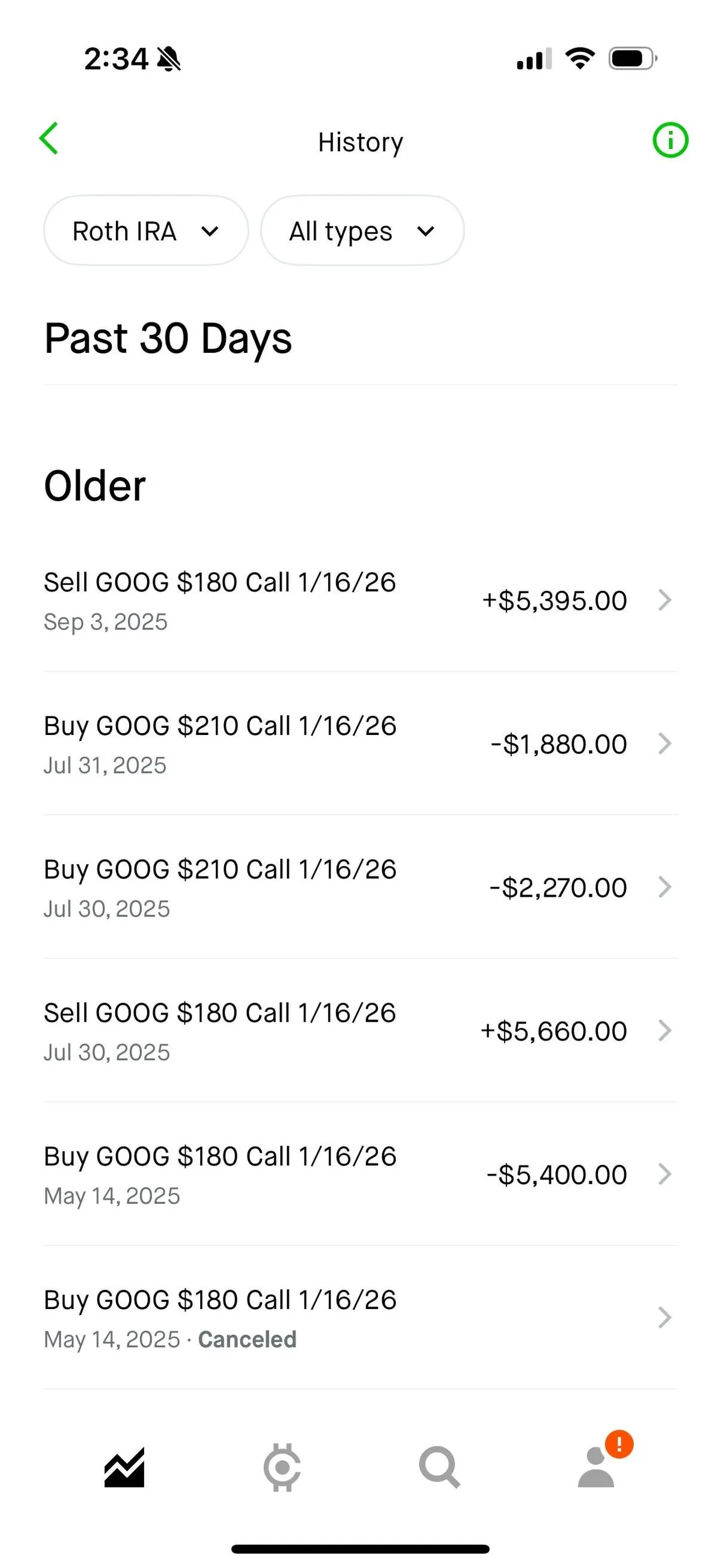The image size is (721, 1568).
Task: Expand the Roth IRA chevron arrow
Action: [210, 232]
